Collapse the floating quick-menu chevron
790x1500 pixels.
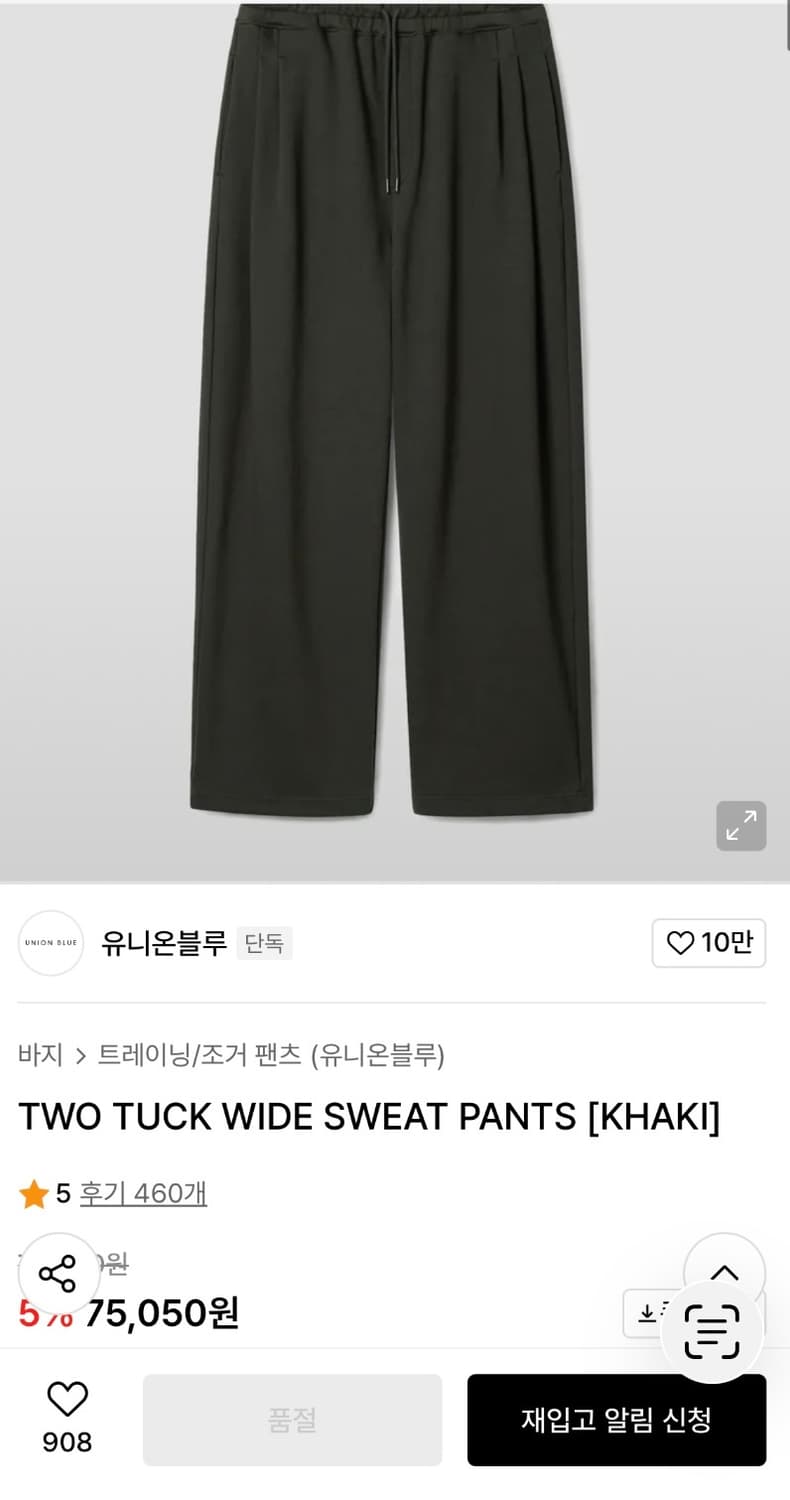pyautogui.click(x=726, y=1271)
